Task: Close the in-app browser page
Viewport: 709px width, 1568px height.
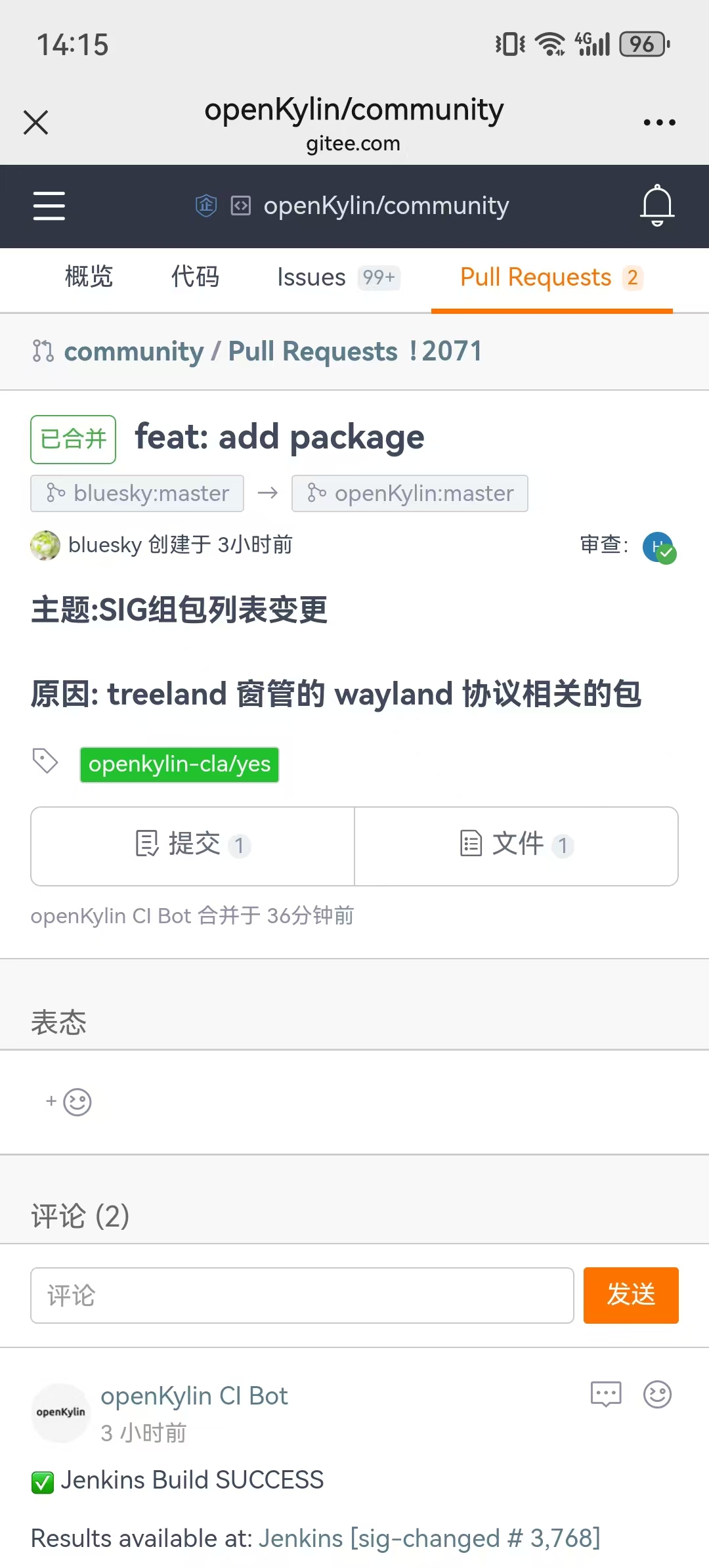Action: (35, 122)
